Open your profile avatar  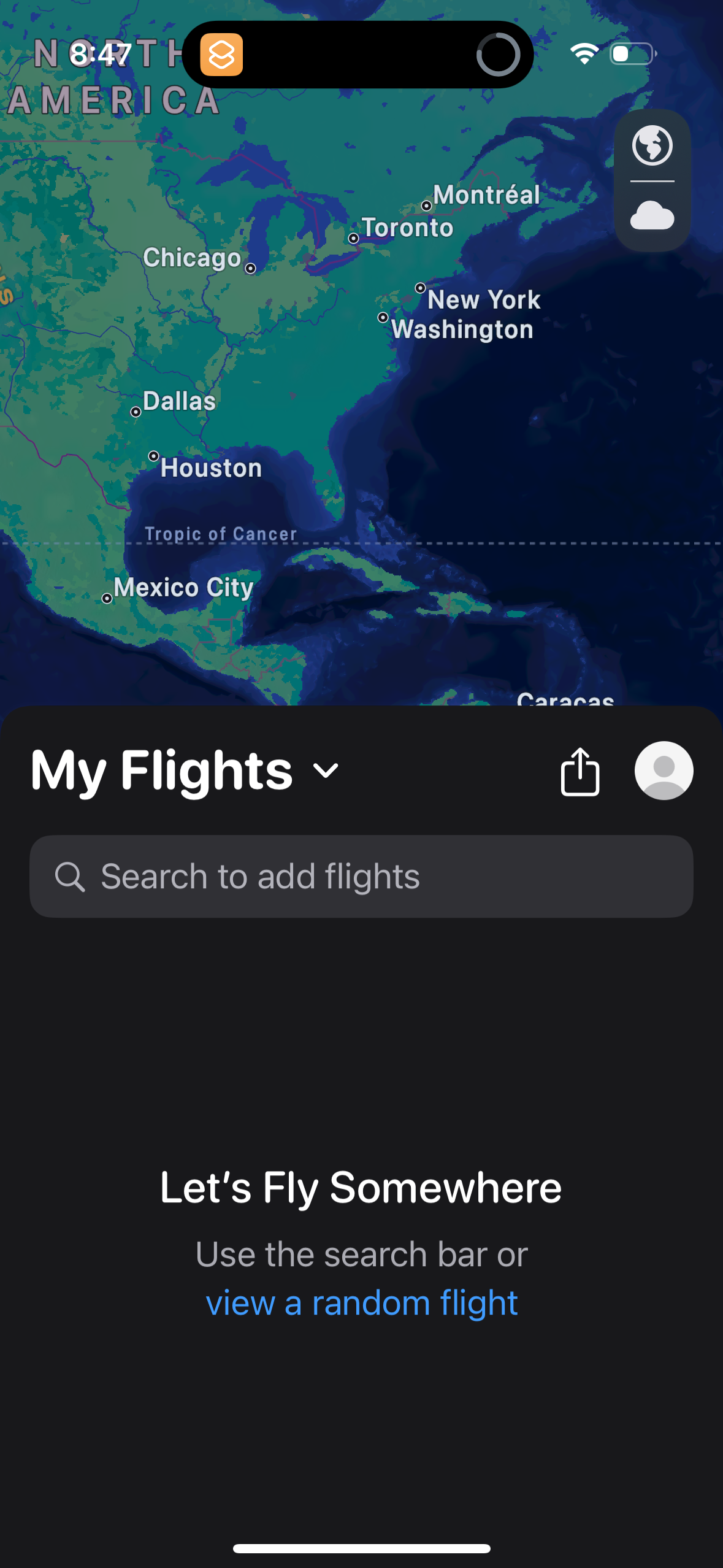point(664,770)
